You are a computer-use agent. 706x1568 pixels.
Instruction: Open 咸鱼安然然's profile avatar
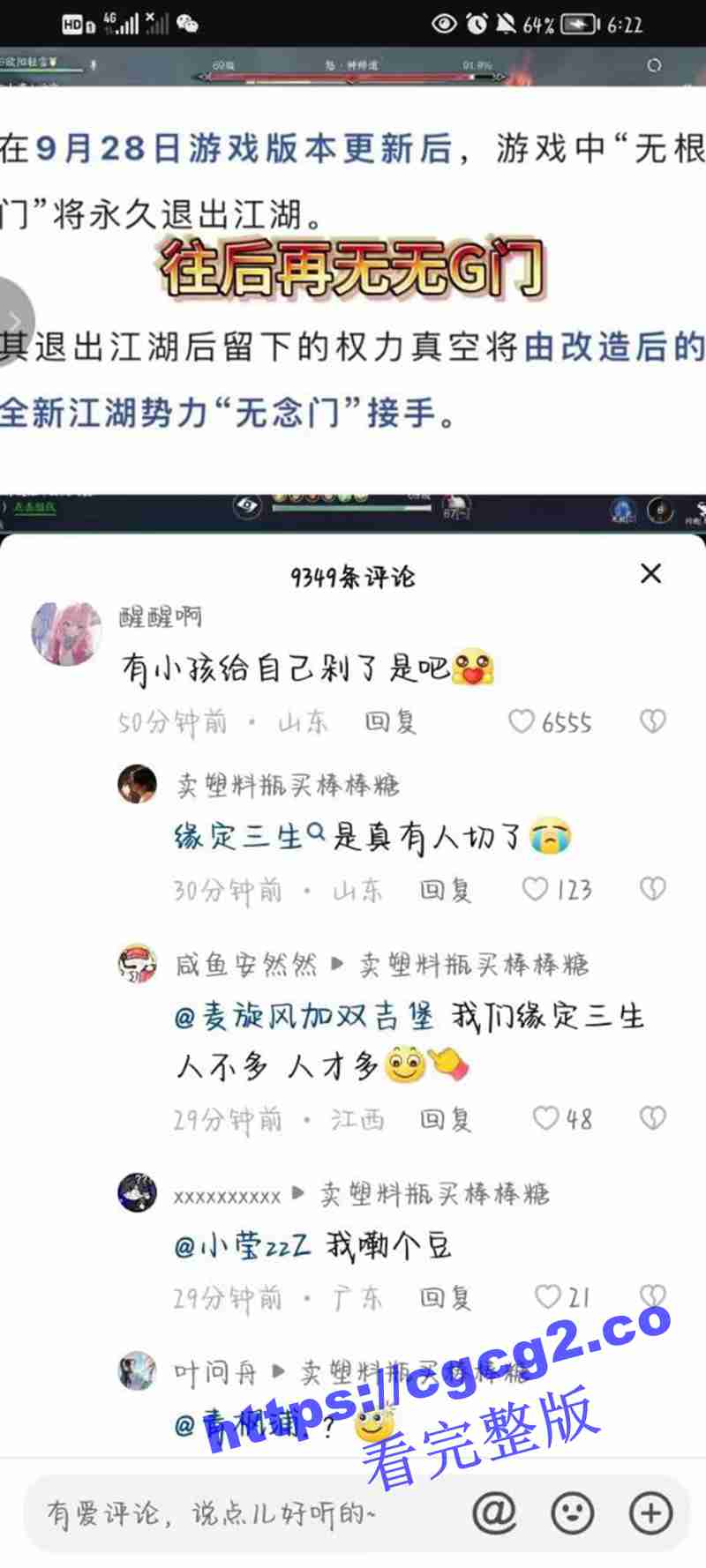[137, 964]
